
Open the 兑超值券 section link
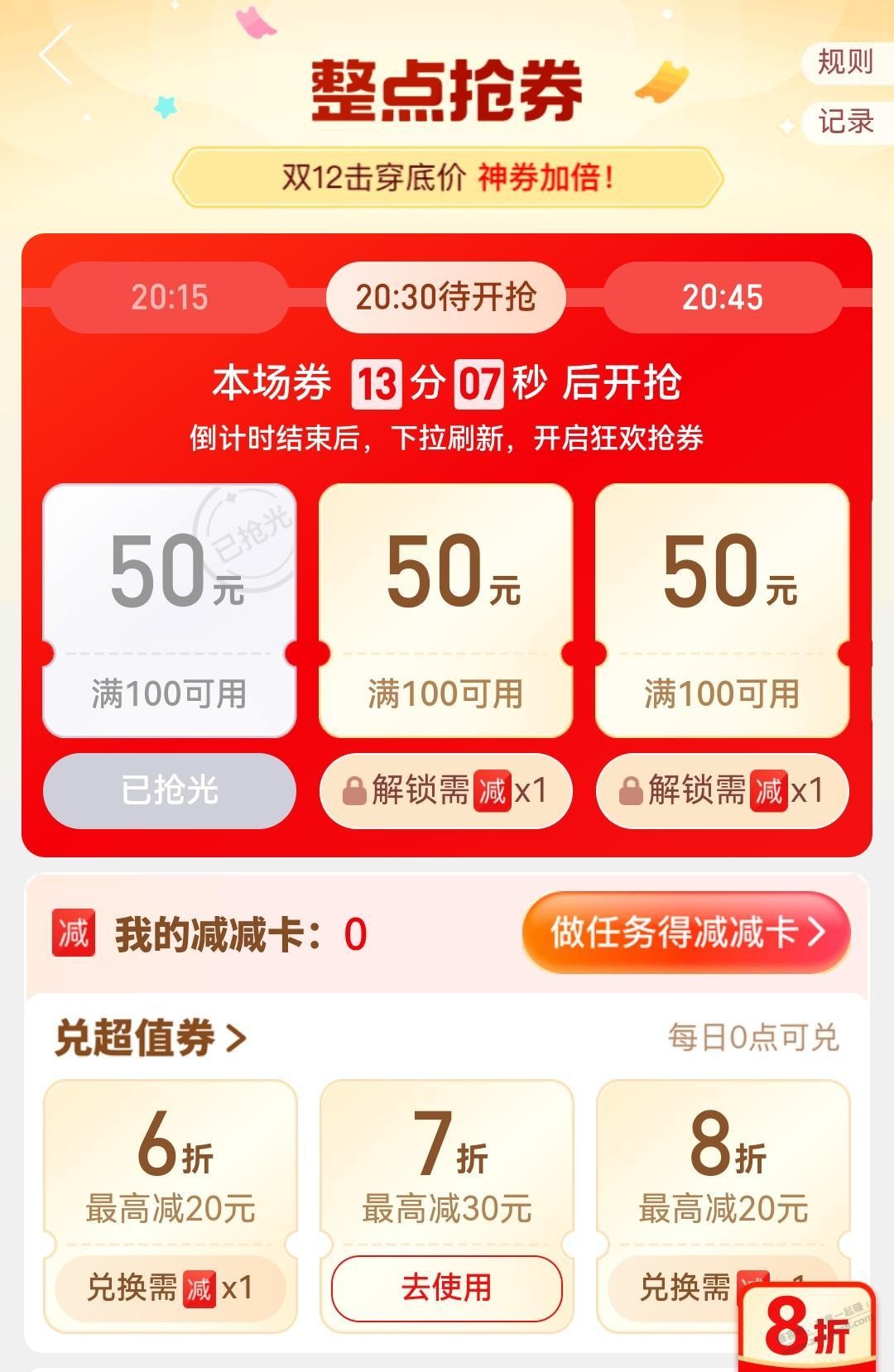151,1037
